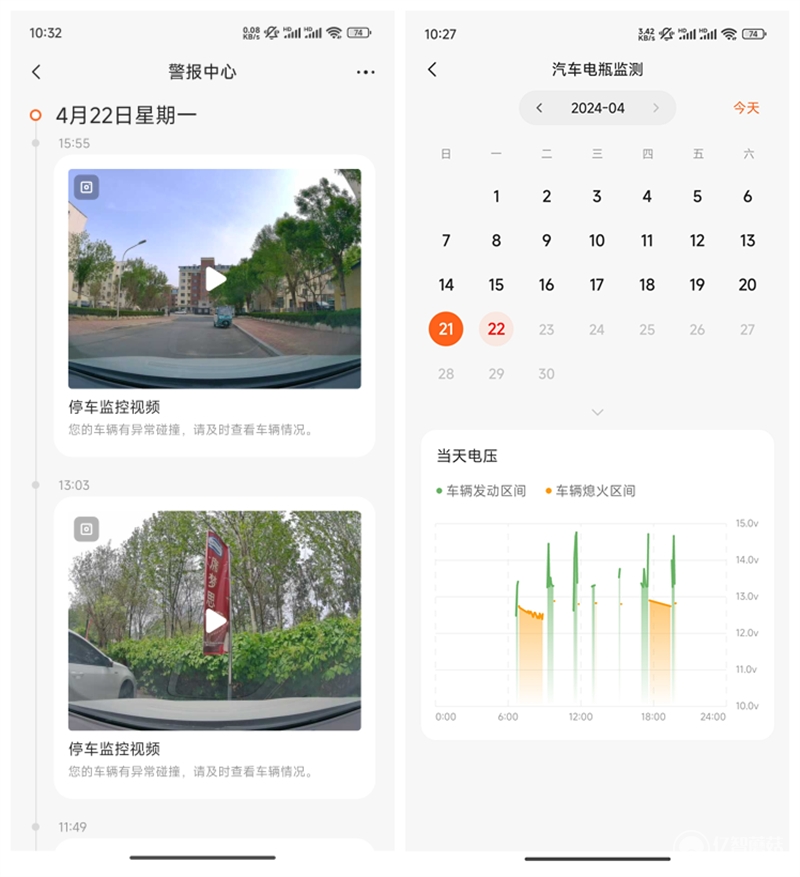The height and width of the screenshot is (877, 800).
Task: Select April 15 in the calendar
Action: (x=496, y=285)
